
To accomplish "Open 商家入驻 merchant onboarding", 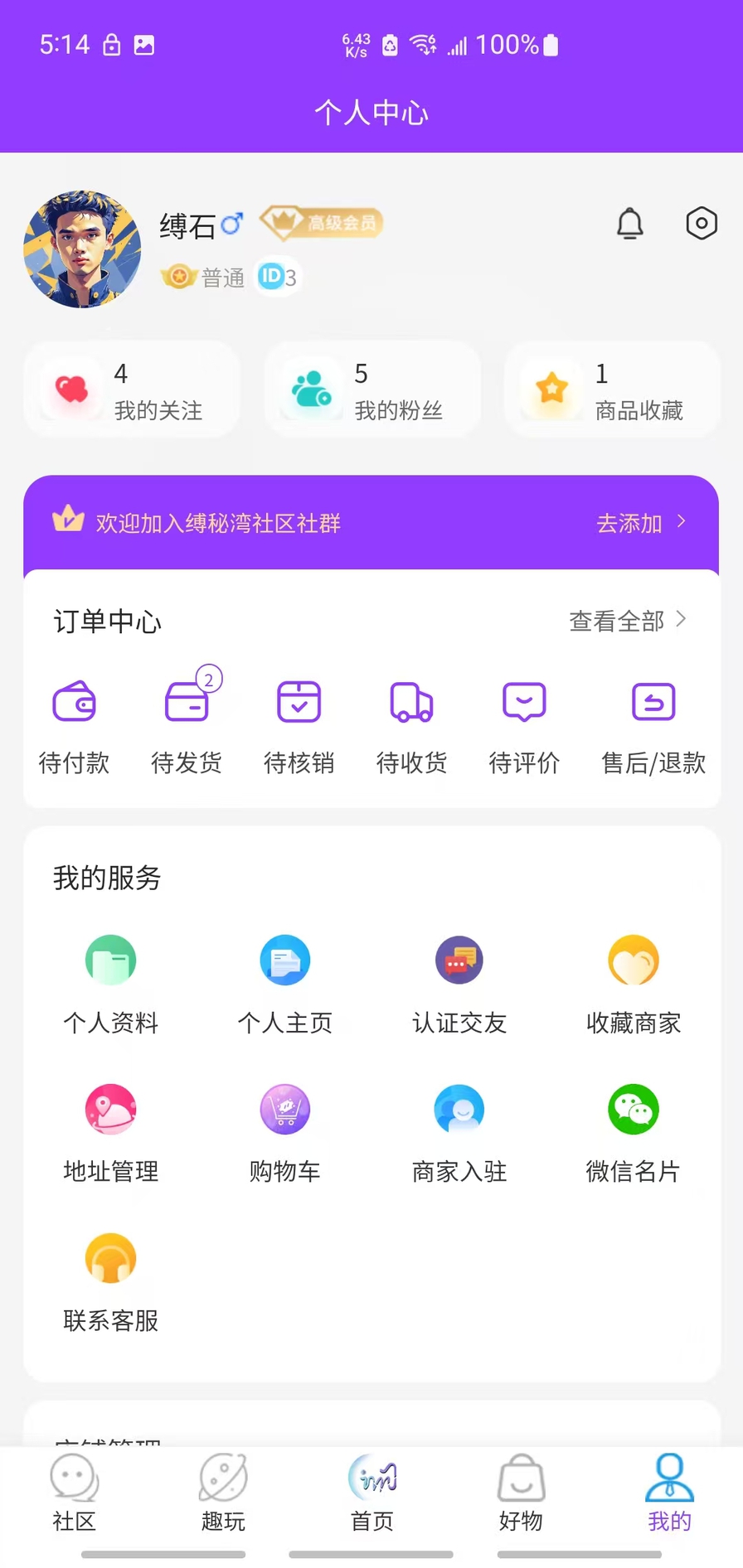I will pos(459,1130).
